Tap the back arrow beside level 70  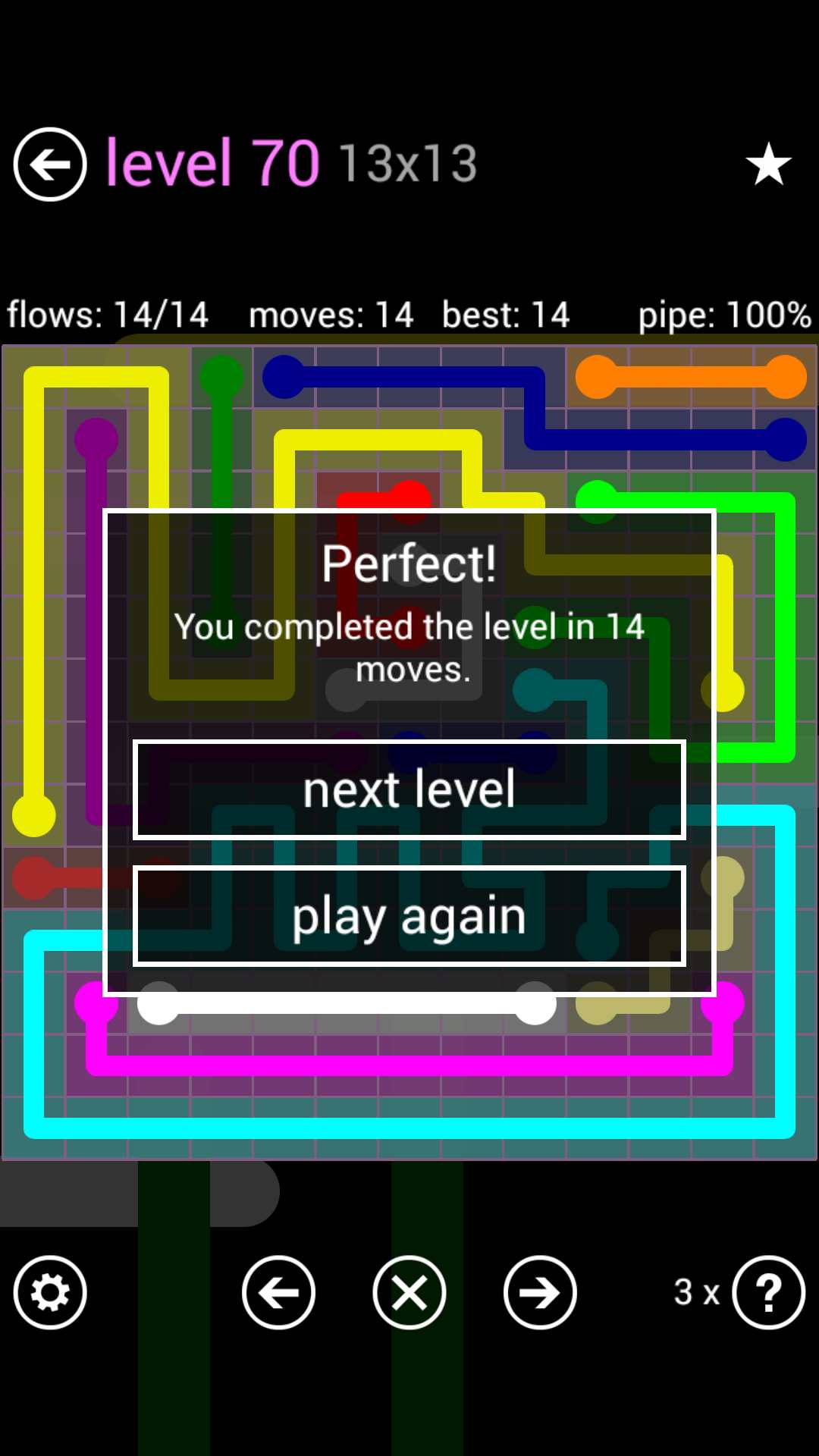(50, 164)
